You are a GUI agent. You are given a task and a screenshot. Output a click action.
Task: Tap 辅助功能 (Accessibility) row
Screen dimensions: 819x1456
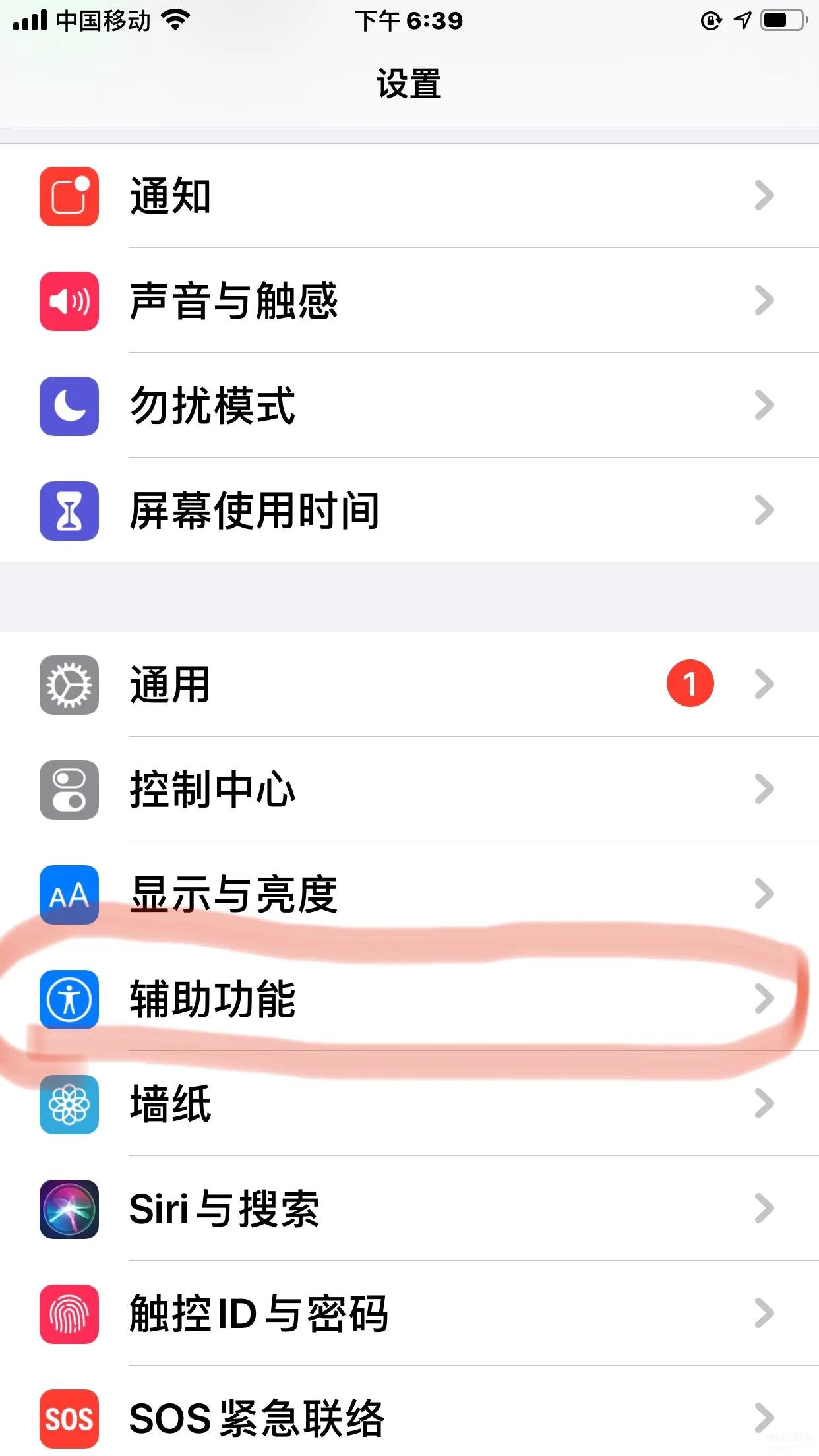click(x=409, y=999)
